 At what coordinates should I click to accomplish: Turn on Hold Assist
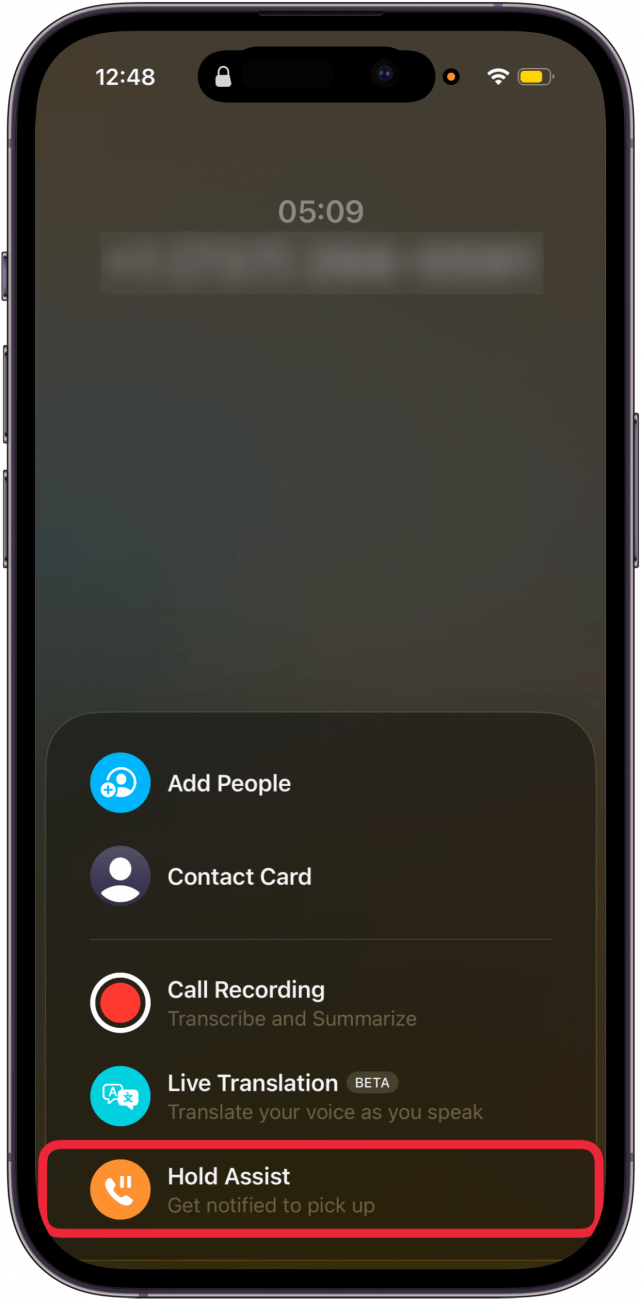(x=228, y=1190)
